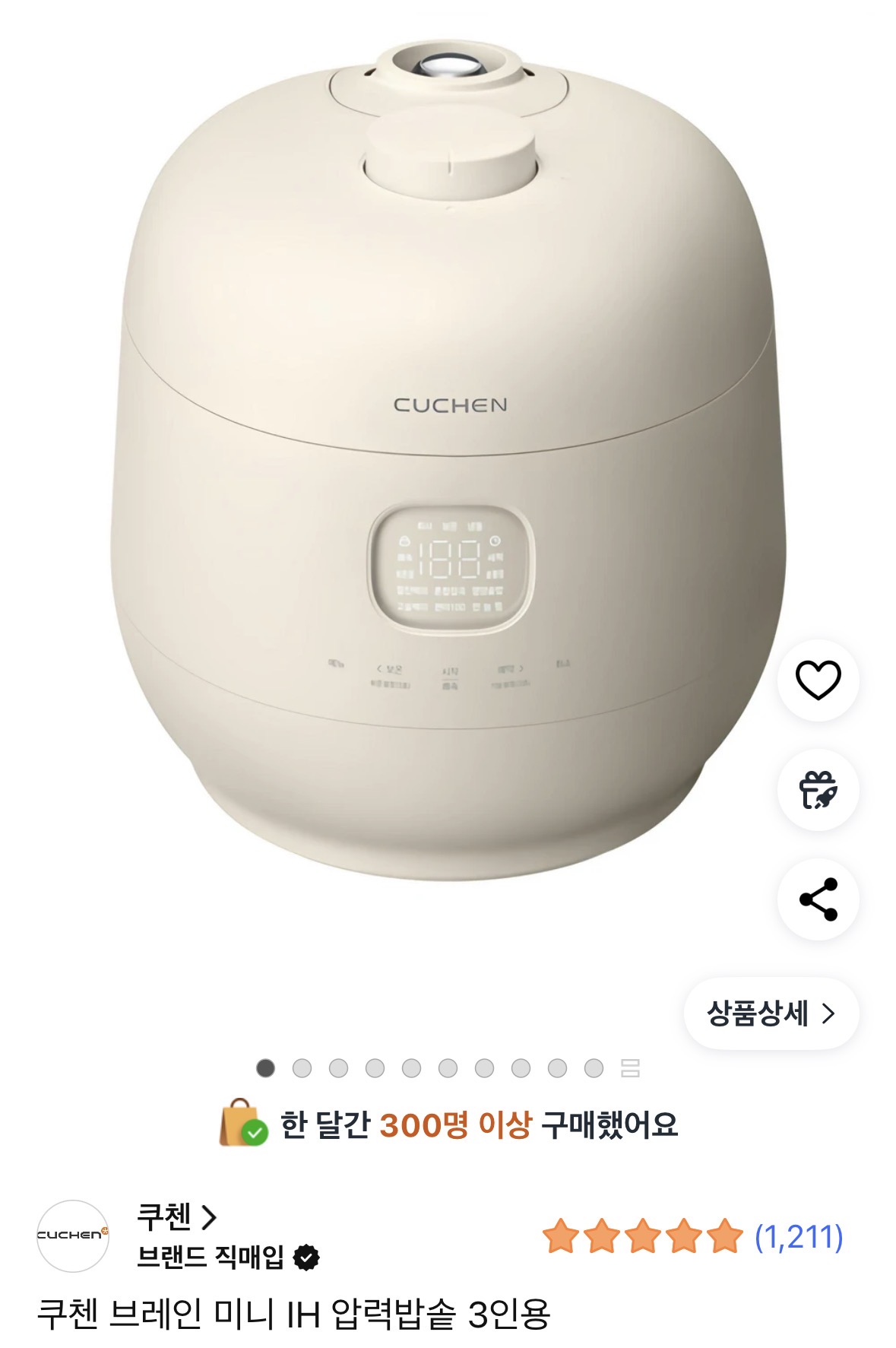The height and width of the screenshot is (1348, 896).
Task: Add this rice cooker to wishlist
Action: (818, 680)
